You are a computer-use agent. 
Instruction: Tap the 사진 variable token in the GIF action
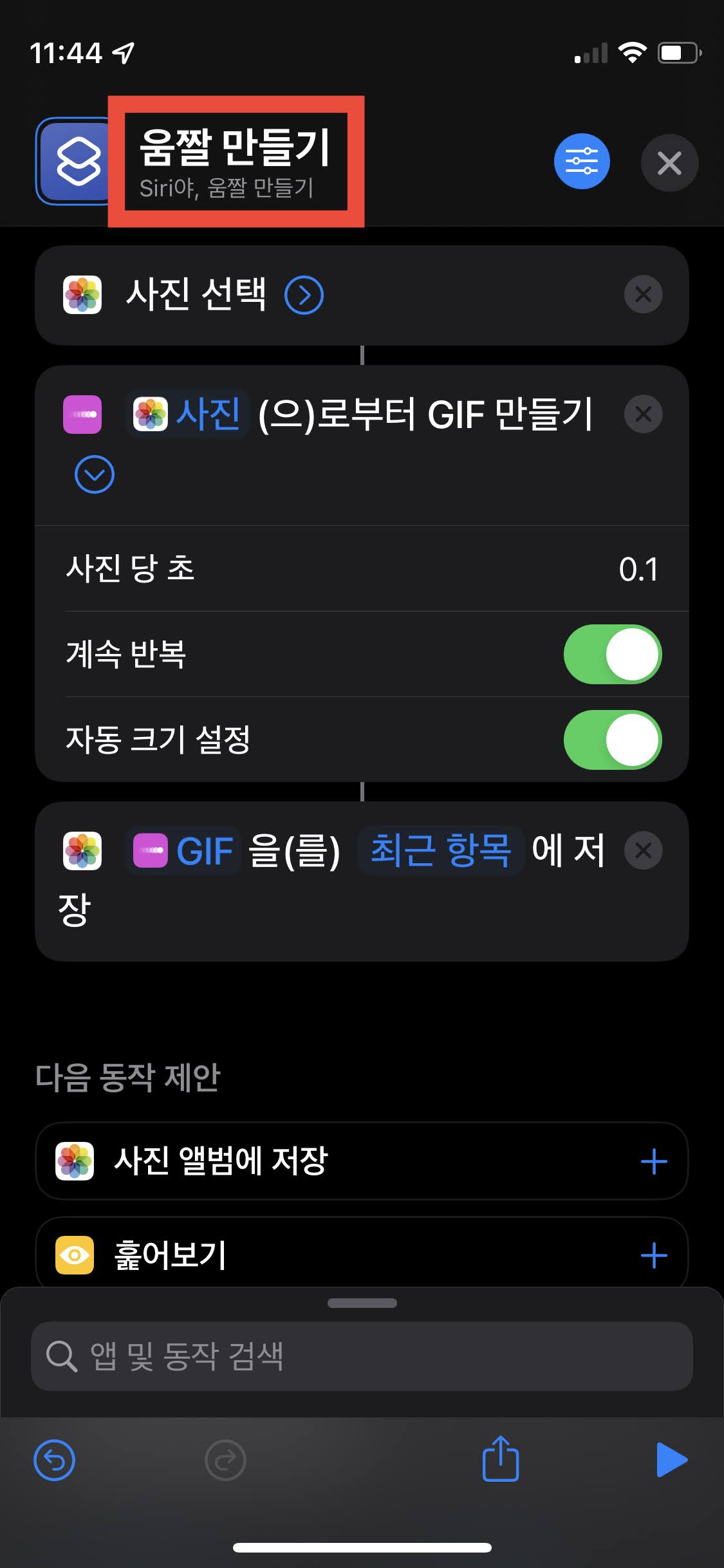pos(188,415)
